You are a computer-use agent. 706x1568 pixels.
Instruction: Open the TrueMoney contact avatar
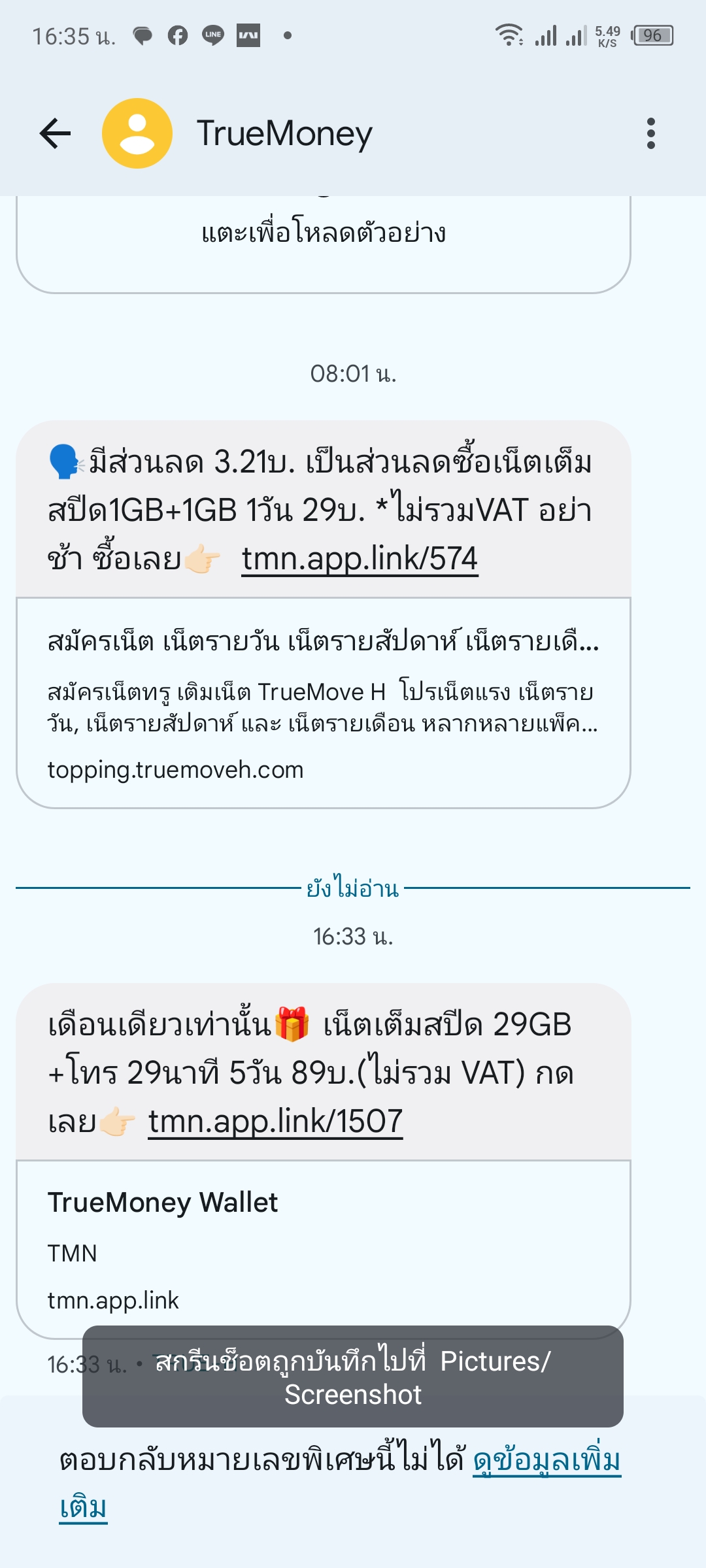click(x=137, y=133)
